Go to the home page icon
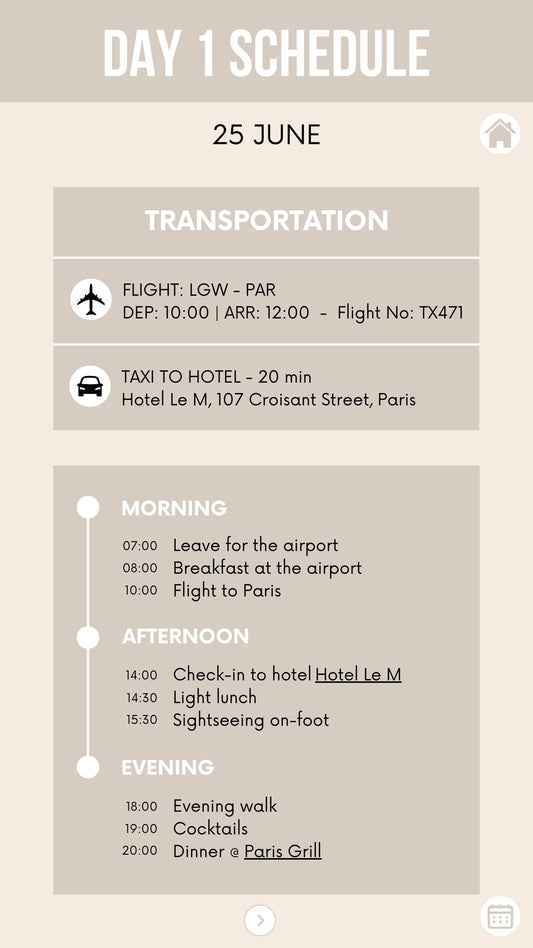533x948 pixels. (500, 134)
